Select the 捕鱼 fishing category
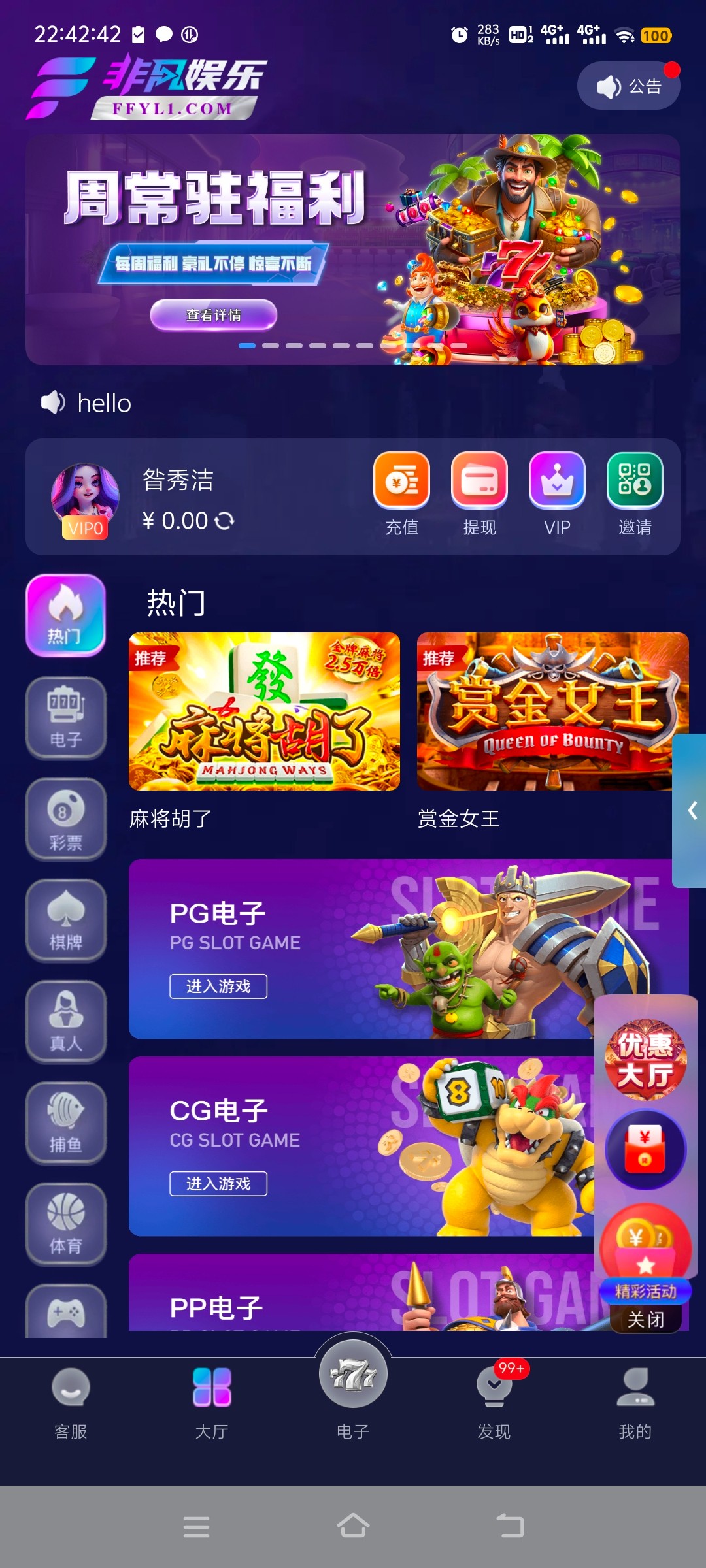This screenshot has width=706, height=1568. click(x=65, y=1123)
